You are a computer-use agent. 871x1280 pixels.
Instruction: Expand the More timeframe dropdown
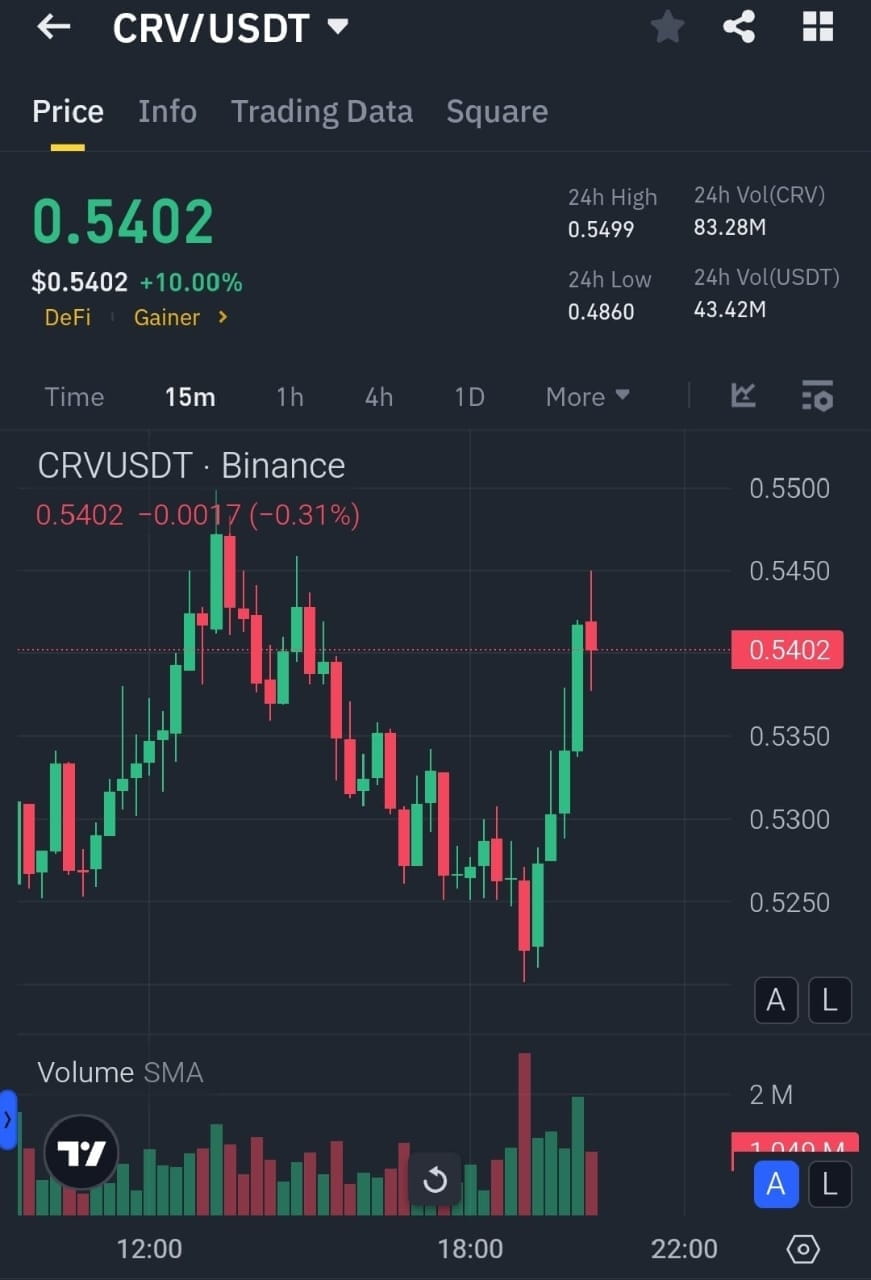pos(587,396)
